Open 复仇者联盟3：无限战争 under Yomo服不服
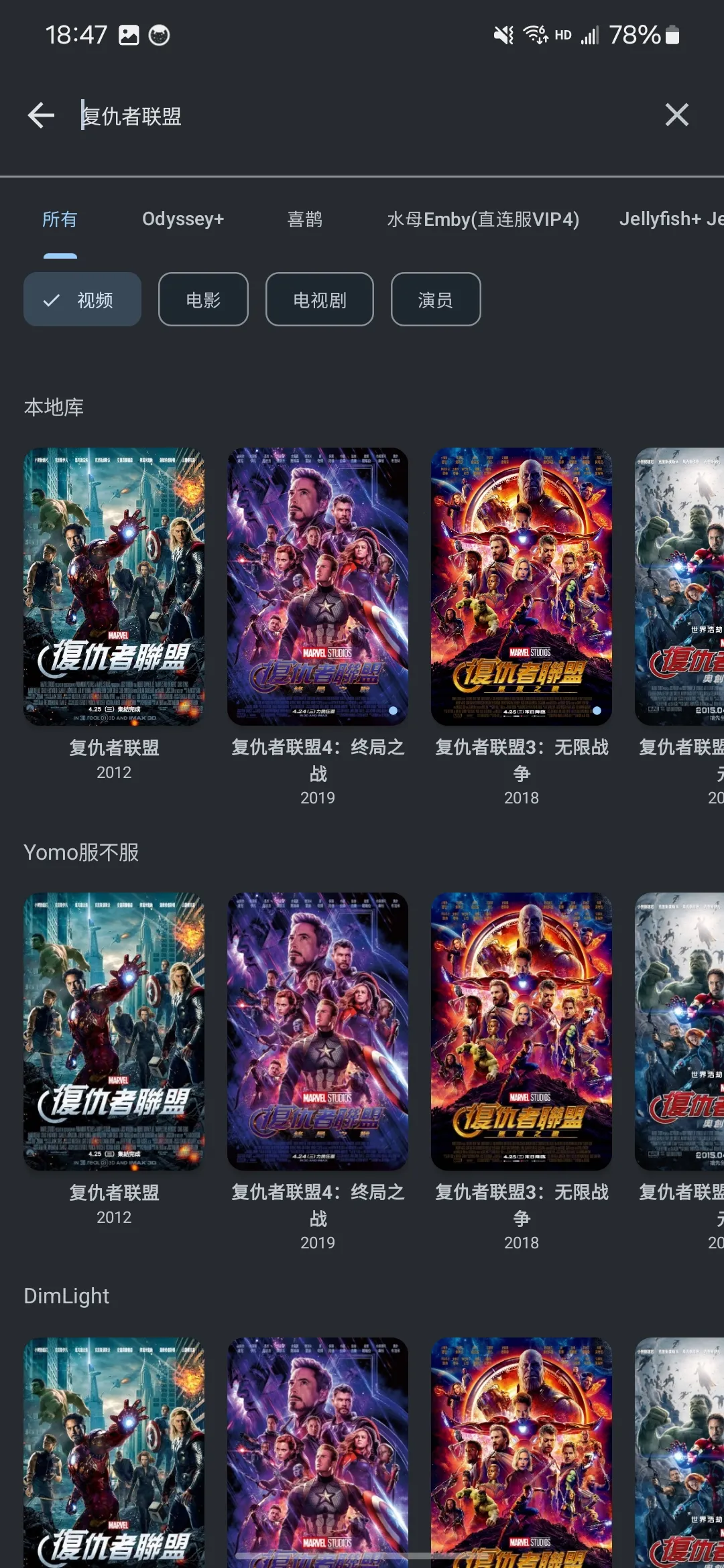The width and height of the screenshot is (724, 1568). click(x=522, y=1031)
